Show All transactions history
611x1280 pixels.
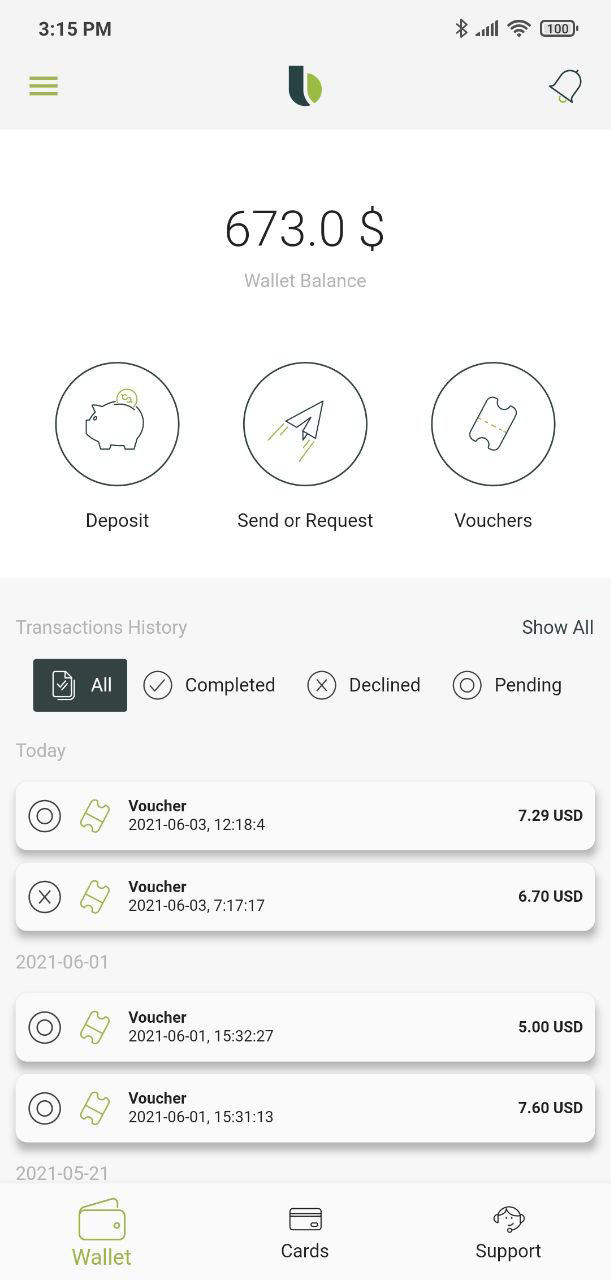click(x=557, y=627)
